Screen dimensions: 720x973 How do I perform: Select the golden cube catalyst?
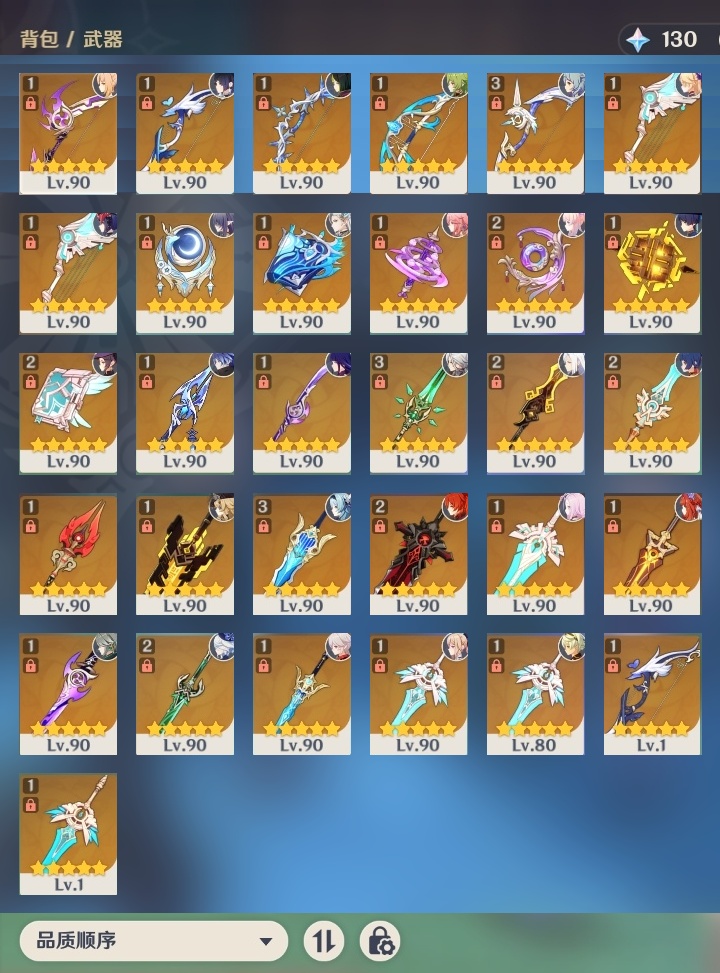coord(652,270)
